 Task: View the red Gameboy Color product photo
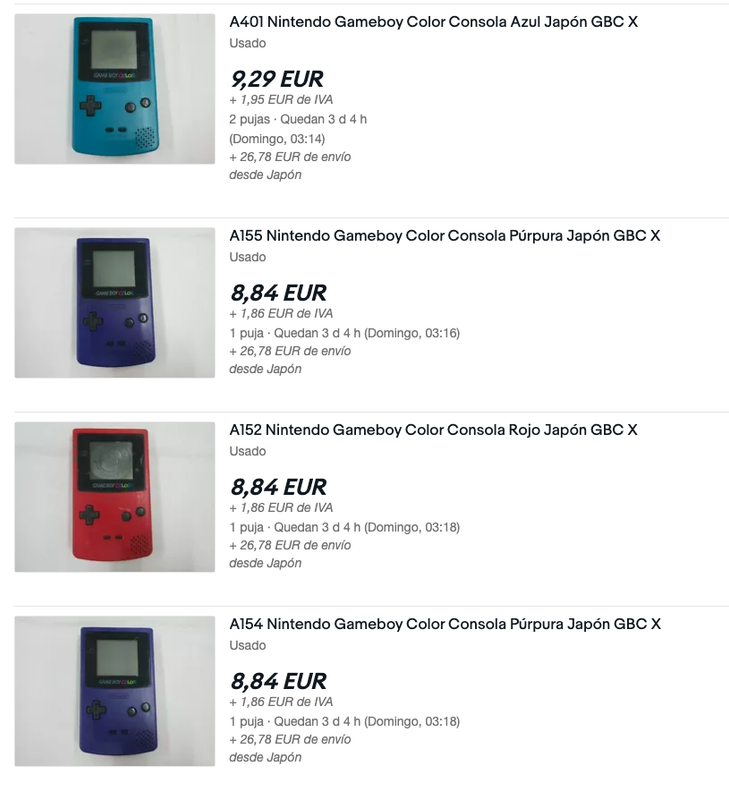click(115, 497)
